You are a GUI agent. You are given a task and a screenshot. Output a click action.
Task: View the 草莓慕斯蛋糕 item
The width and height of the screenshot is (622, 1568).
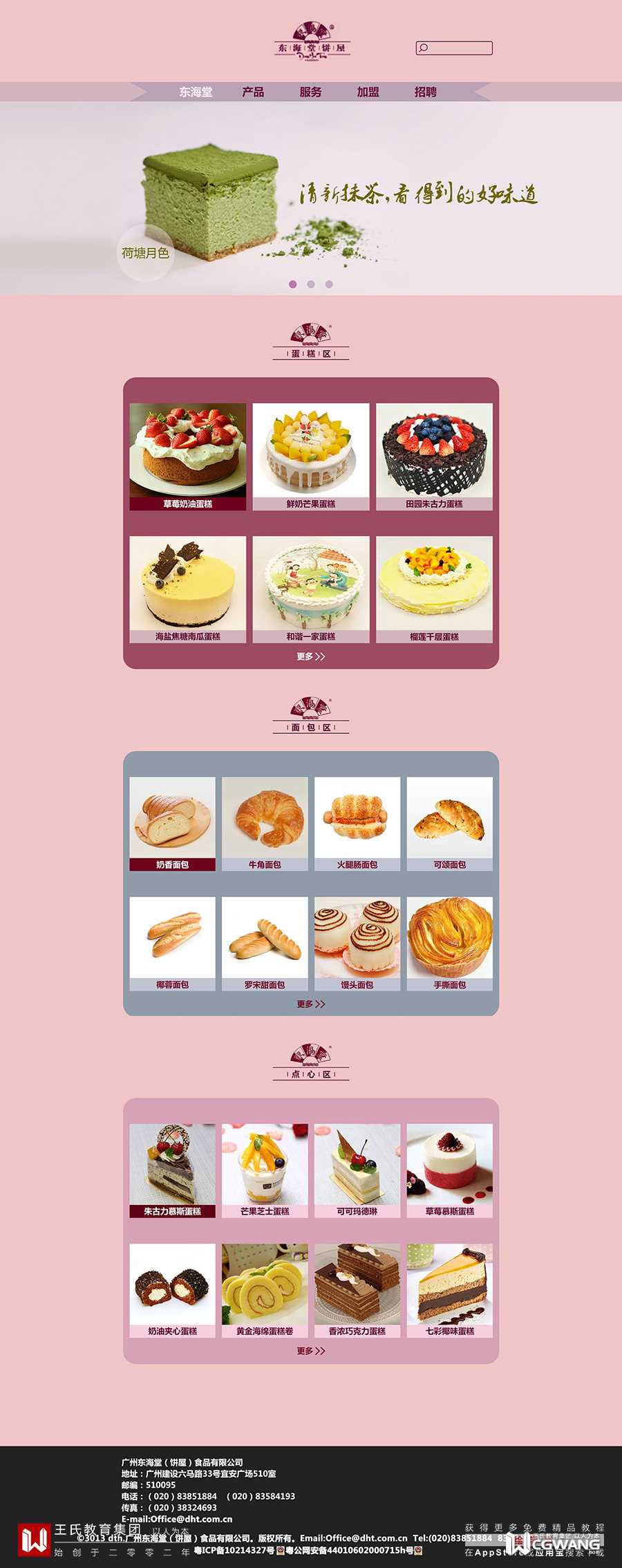[450, 1170]
